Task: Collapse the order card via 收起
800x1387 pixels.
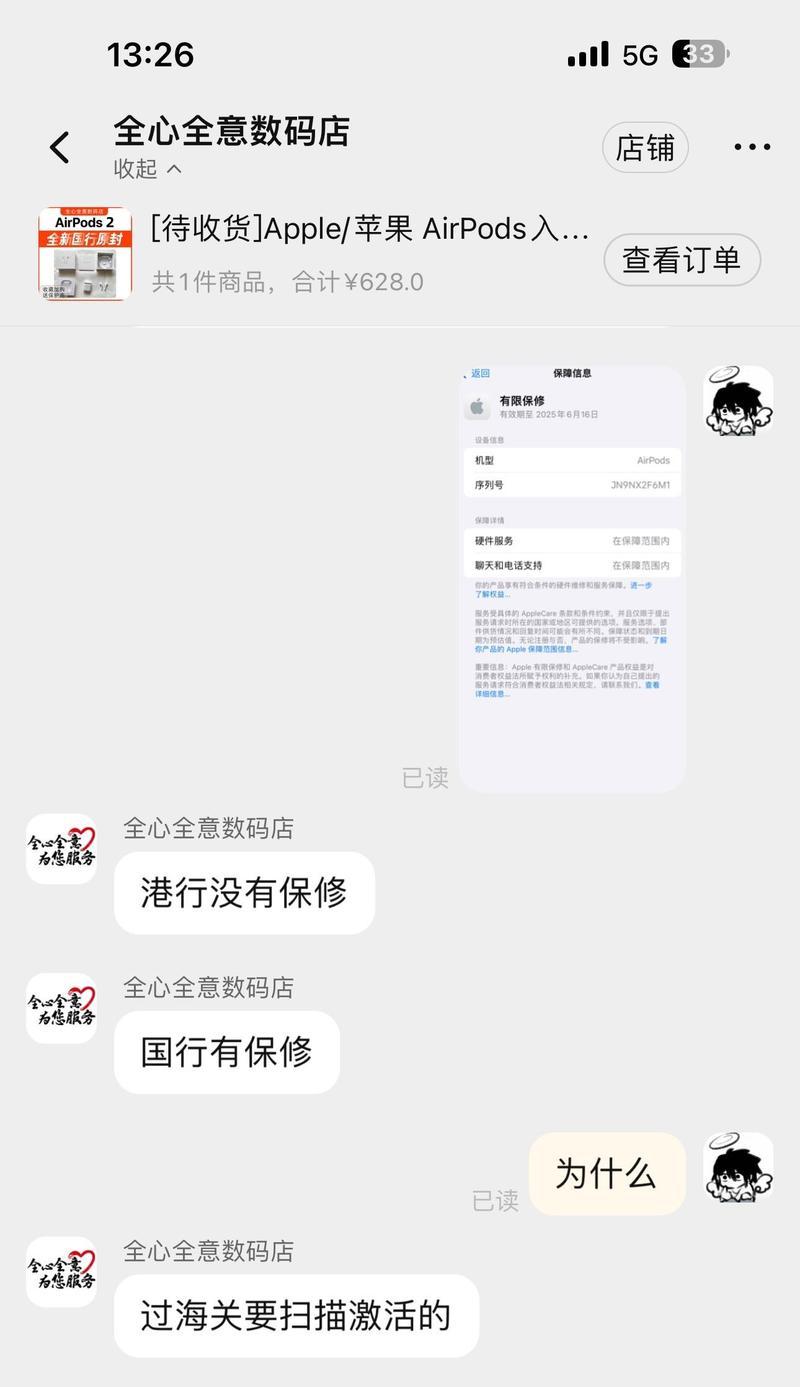Action: [148, 169]
